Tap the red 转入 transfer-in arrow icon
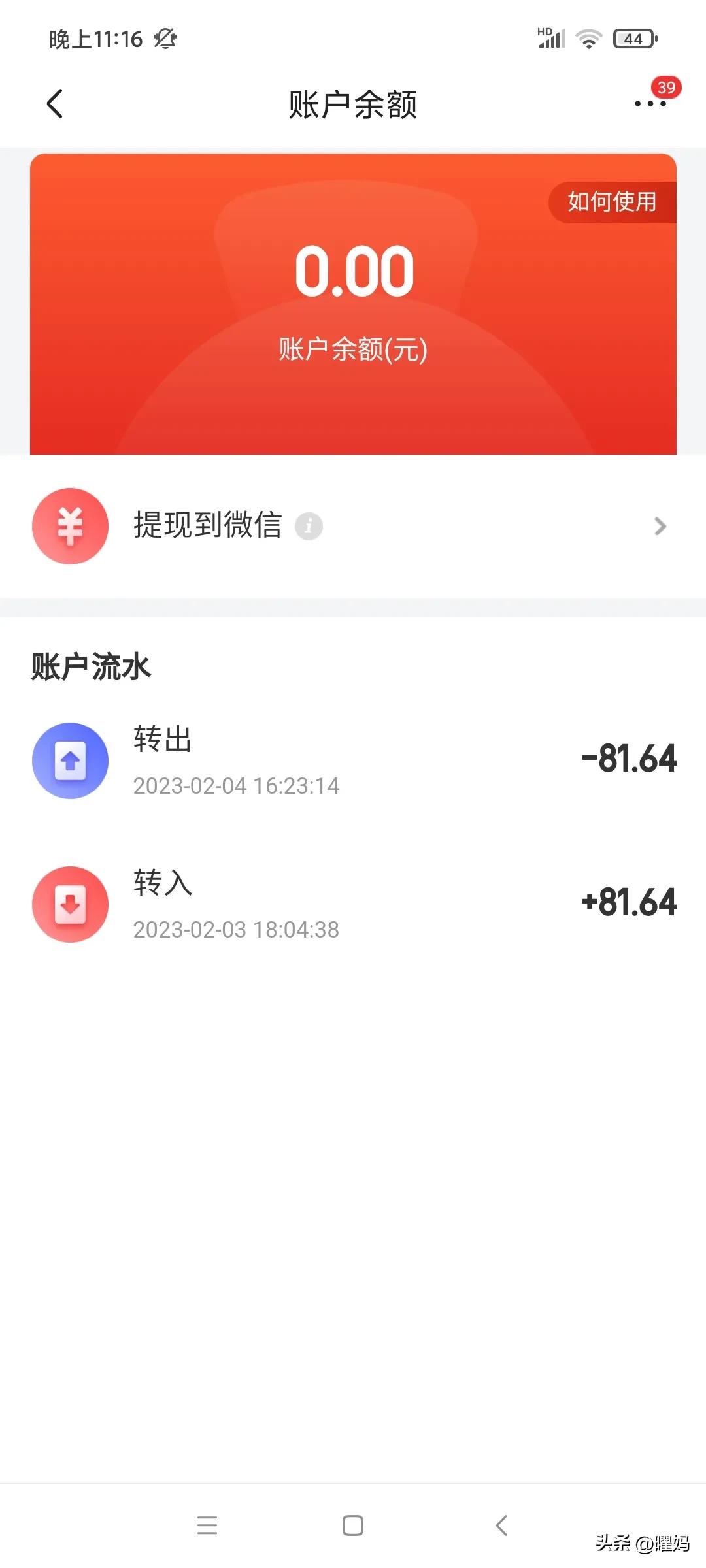The width and height of the screenshot is (706, 1568). click(x=70, y=904)
